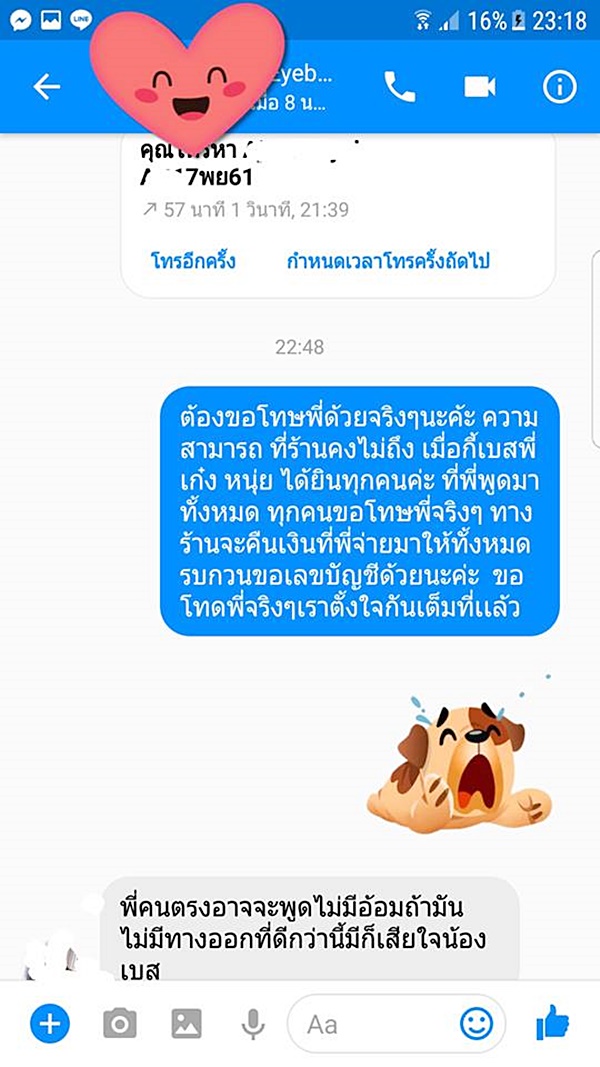Tap กำหนดเวลาโทรครั้งถัดไป to schedule next call
Image resolution: width=600 pixels, height=1067 pixels.
388,262
